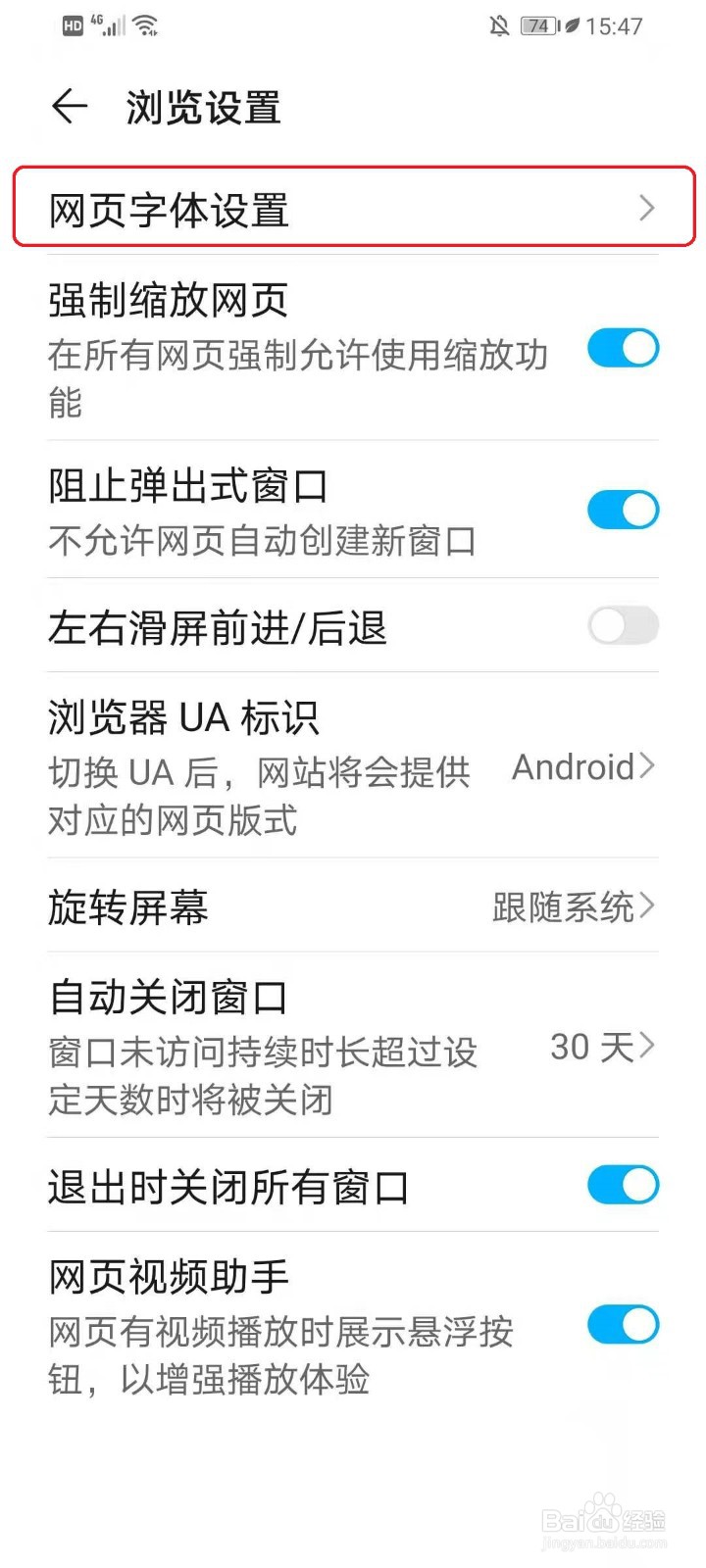Viewport: 706px width, 1568px height.
Task: Disable the 强制缩放网页 switch
Action: click(623, 348)
